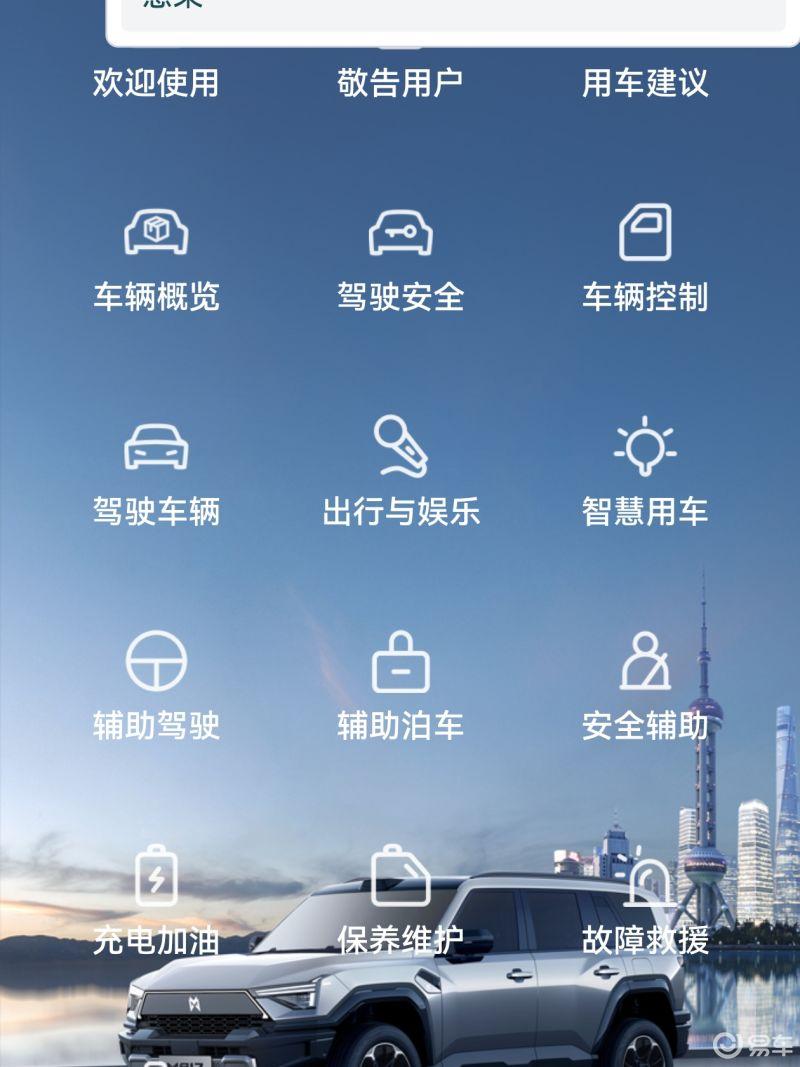The width and height of the screenshot is (800, 1067).
Task: Select the 驾驶安全 key icon
Action: (401, 232)
